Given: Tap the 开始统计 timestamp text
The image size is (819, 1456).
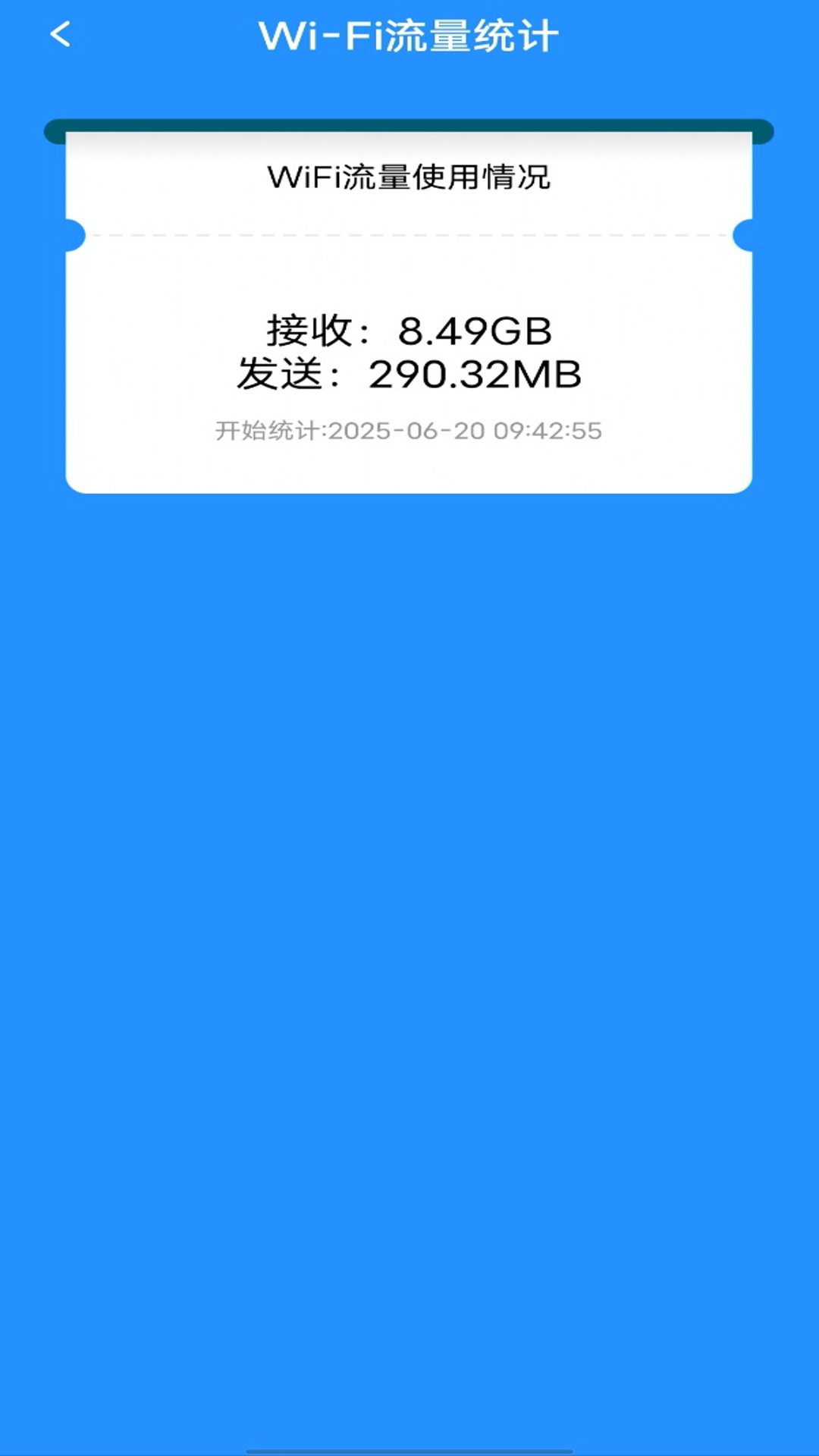Looking at the screenshot, I should tap(409, 429).
